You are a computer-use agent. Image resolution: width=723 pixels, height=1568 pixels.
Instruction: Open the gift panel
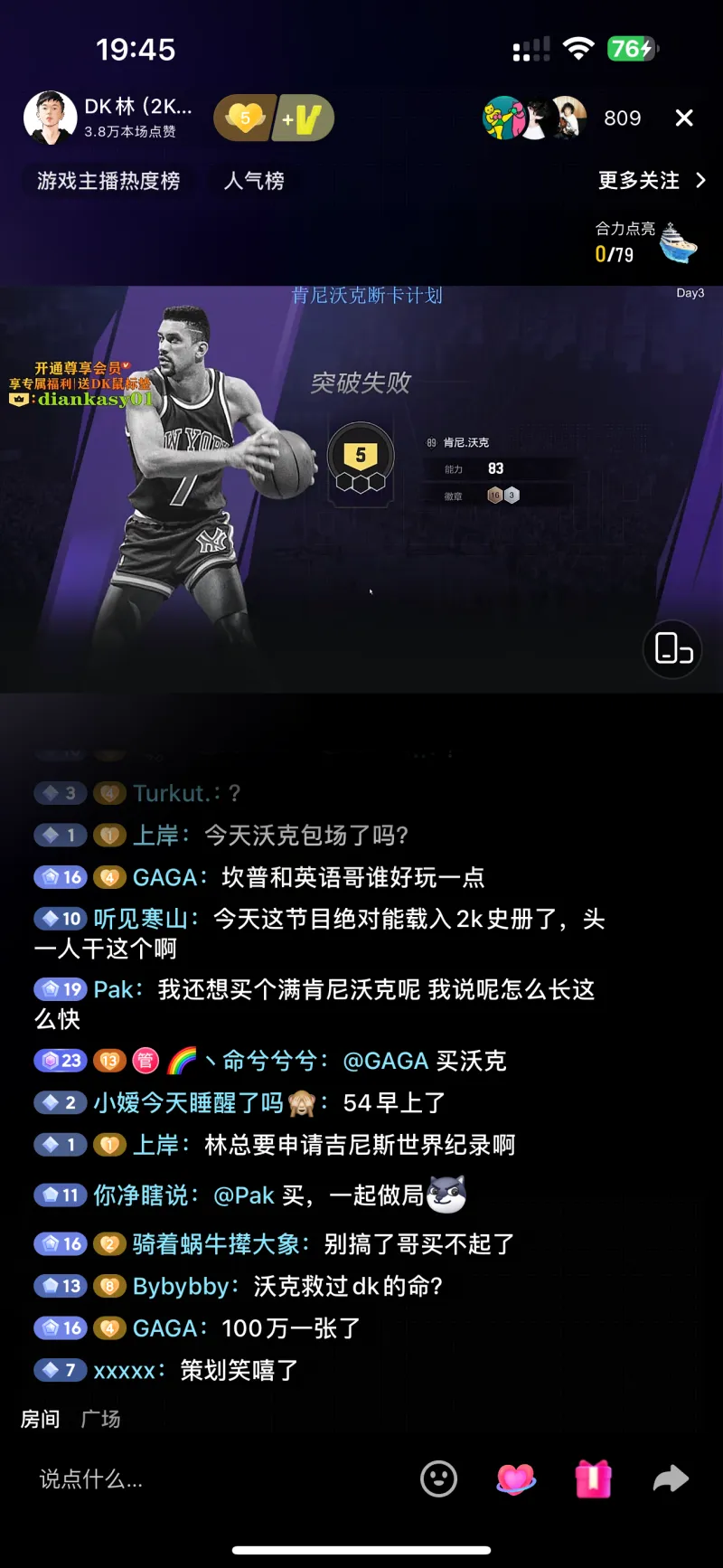pyautogui.click(x=593, y=1479)
